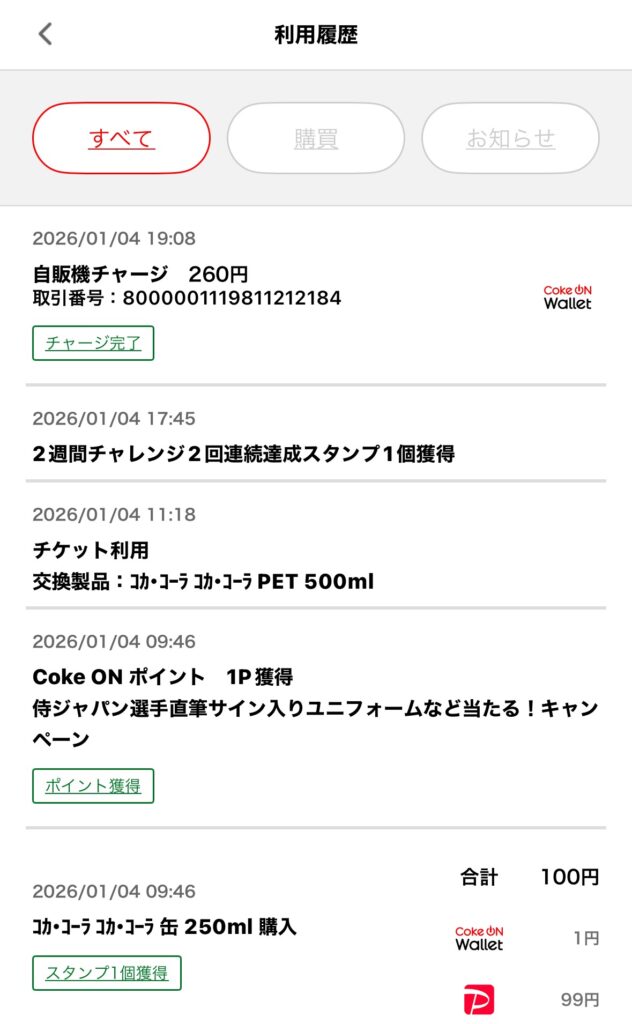Select the すべて filter tab
632x1024 pixels.
pos(121,138)
